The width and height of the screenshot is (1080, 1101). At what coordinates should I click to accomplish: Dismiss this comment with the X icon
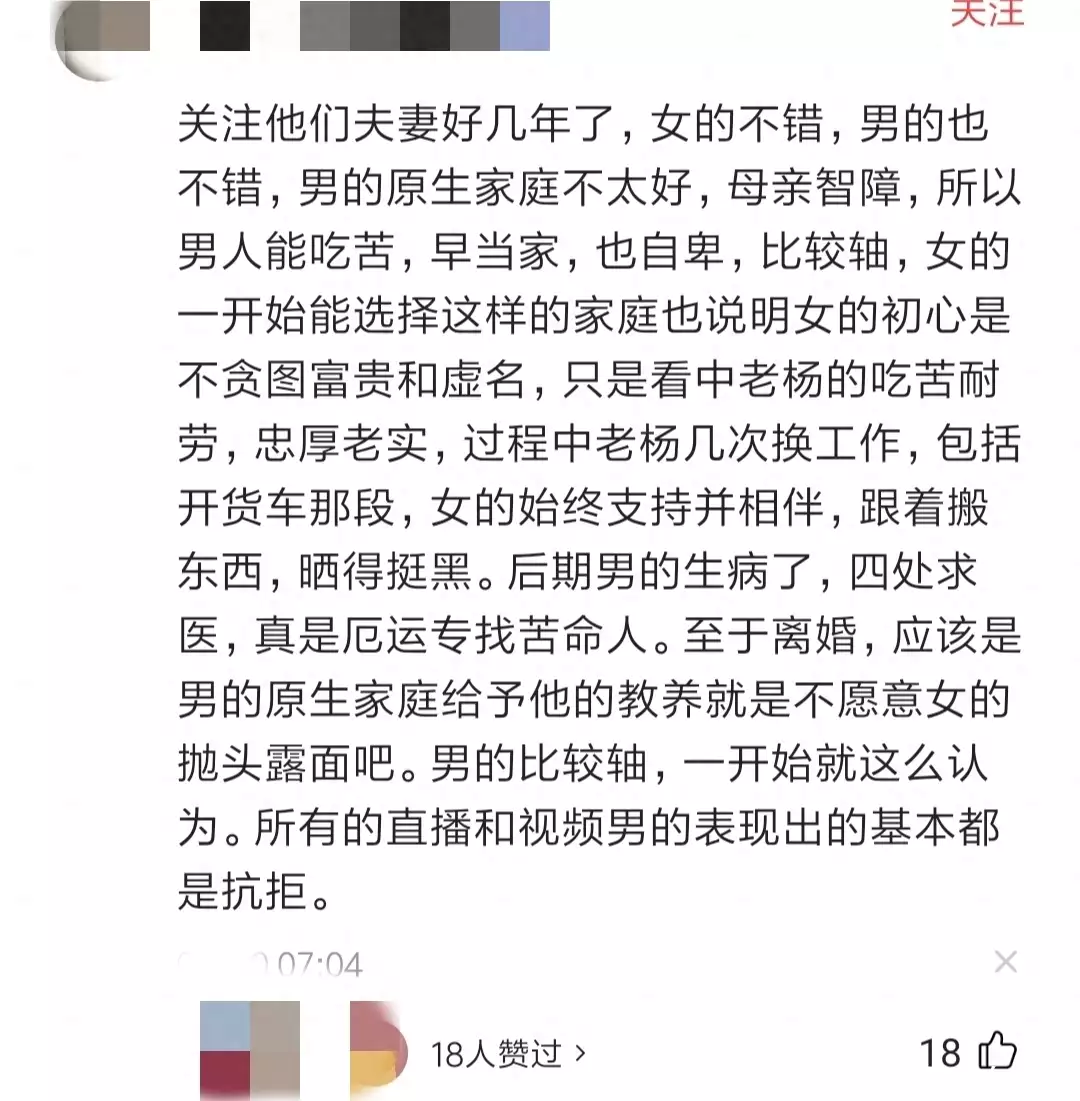[1005, 962]
